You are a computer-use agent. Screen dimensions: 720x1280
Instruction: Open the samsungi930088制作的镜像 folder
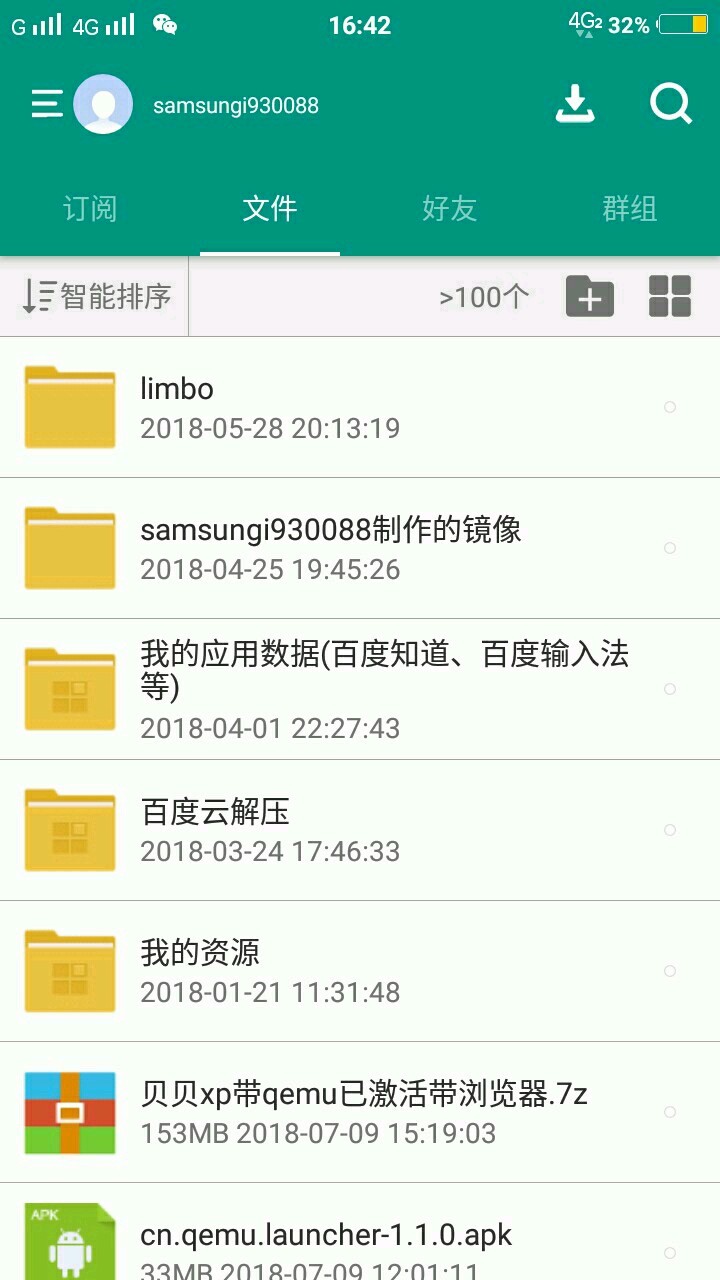[330, 548]
